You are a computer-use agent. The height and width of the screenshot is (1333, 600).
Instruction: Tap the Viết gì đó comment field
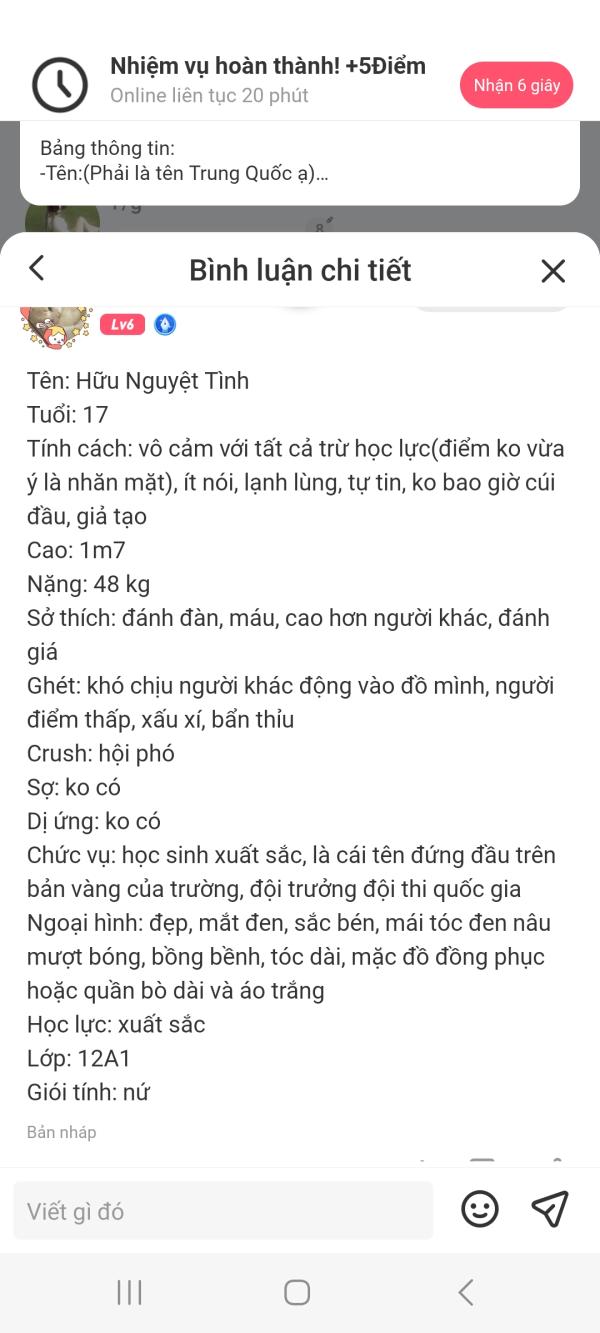click(x=223, y=1211)
